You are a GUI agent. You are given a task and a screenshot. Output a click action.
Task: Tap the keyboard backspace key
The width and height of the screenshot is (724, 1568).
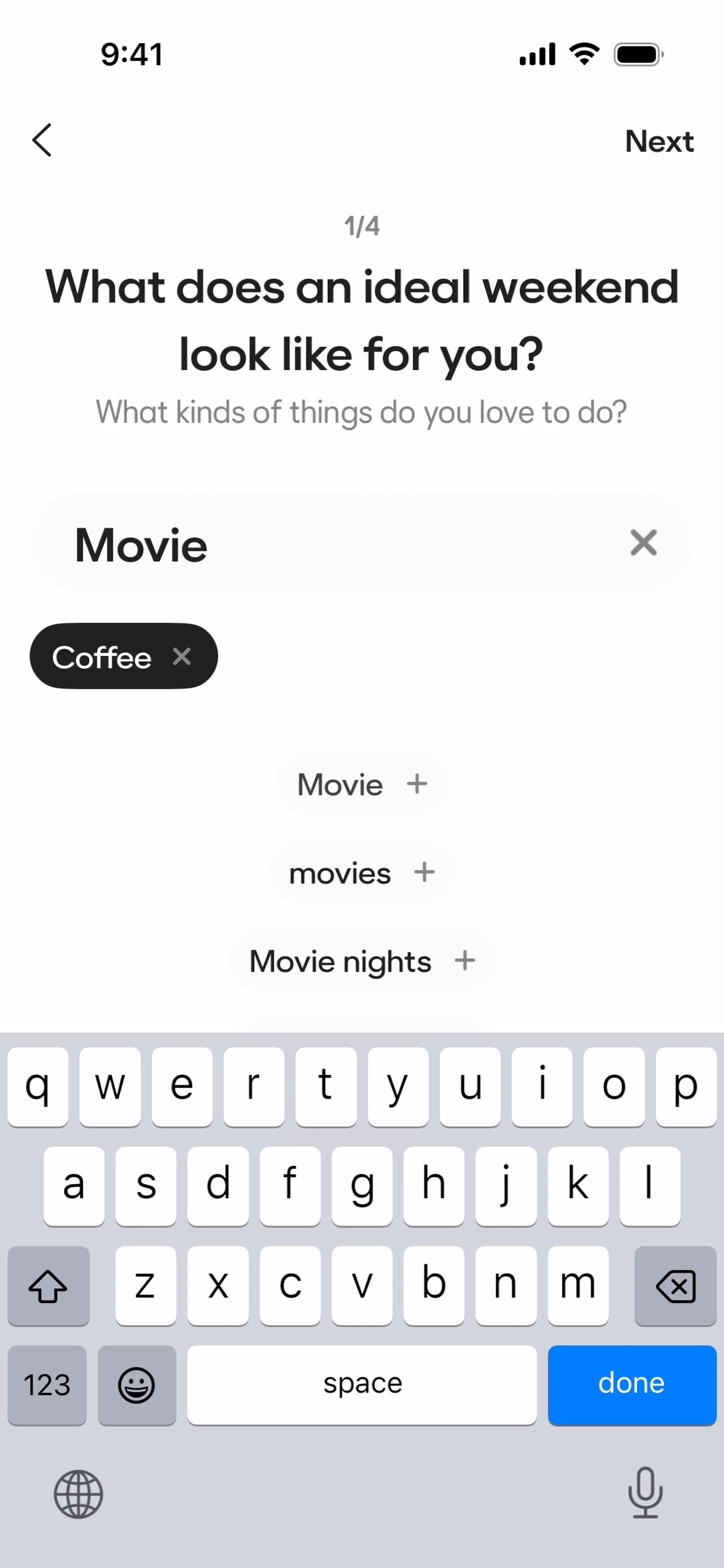(x=675, y=1286)
